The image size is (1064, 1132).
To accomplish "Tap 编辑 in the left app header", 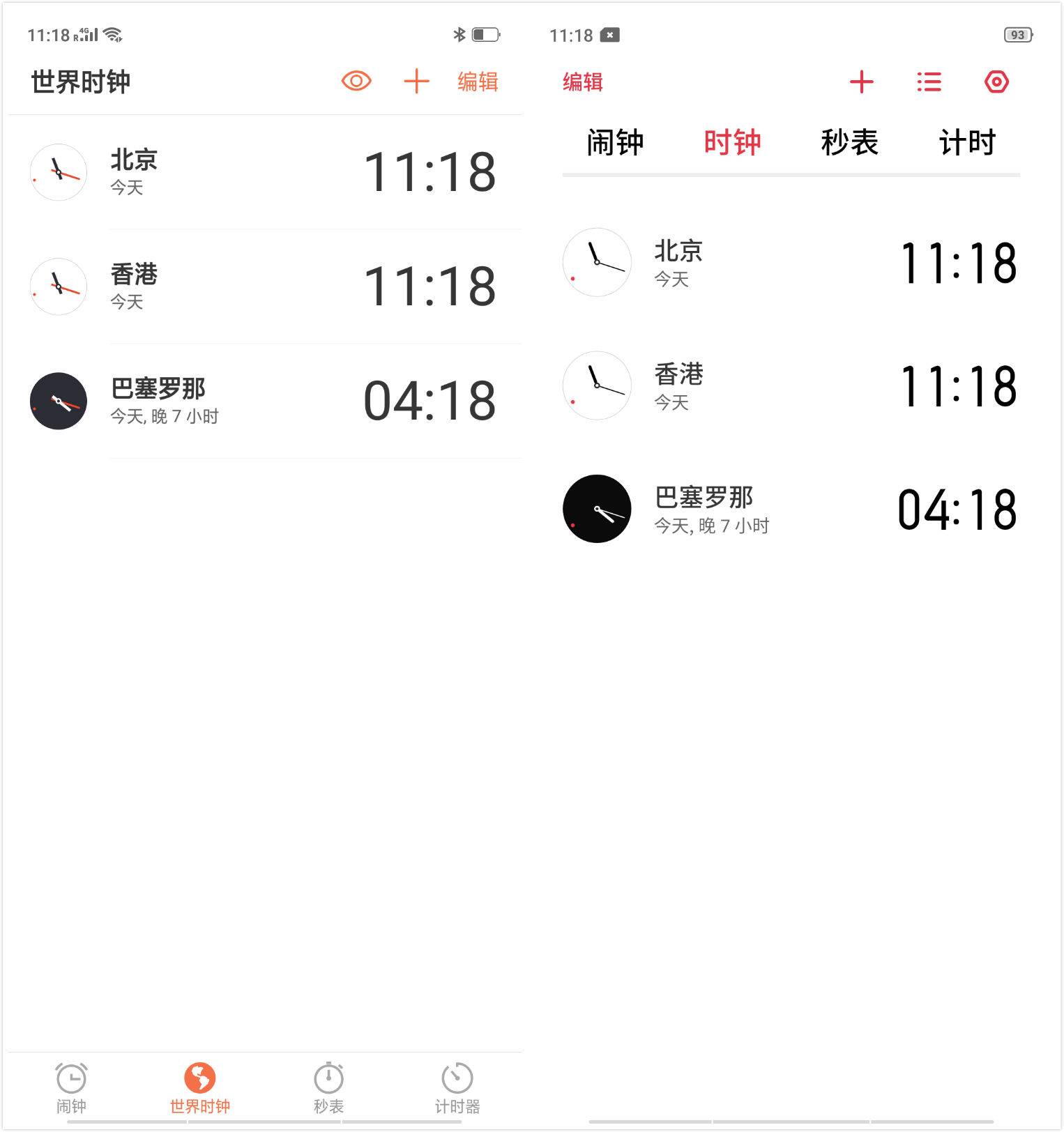I will (x=478, y=82).
